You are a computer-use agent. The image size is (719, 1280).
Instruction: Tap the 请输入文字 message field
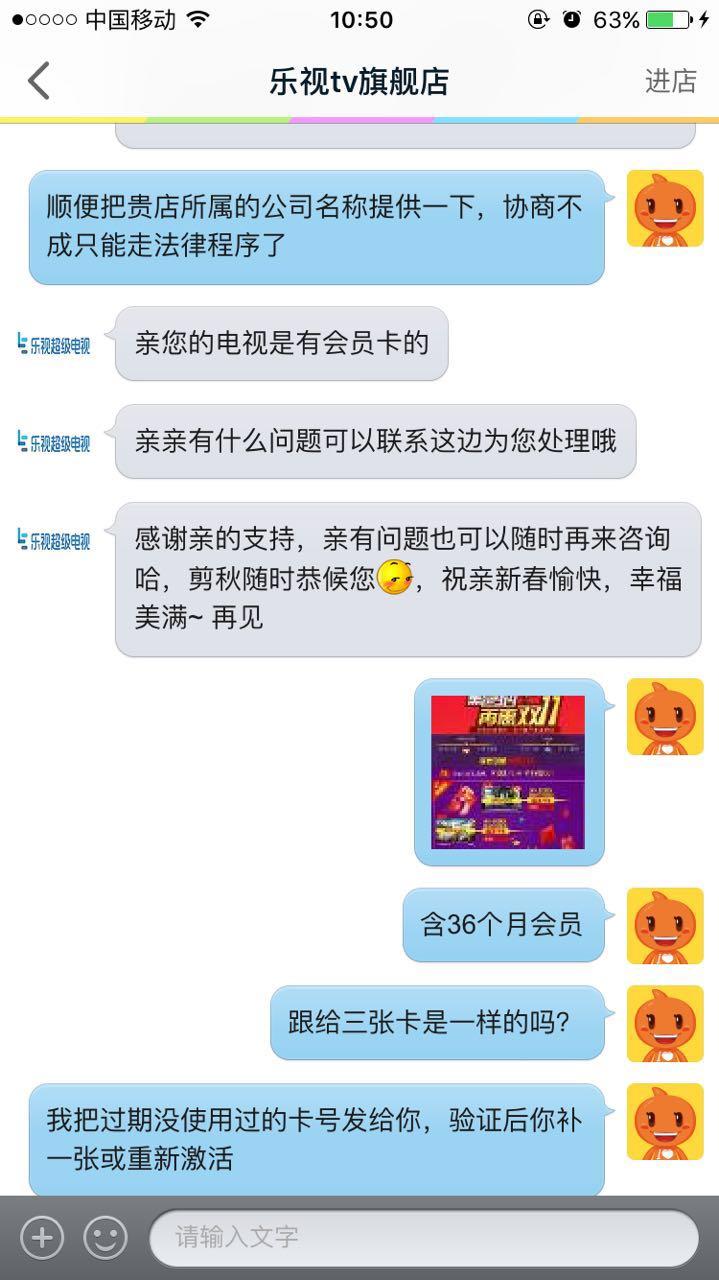423,1238
